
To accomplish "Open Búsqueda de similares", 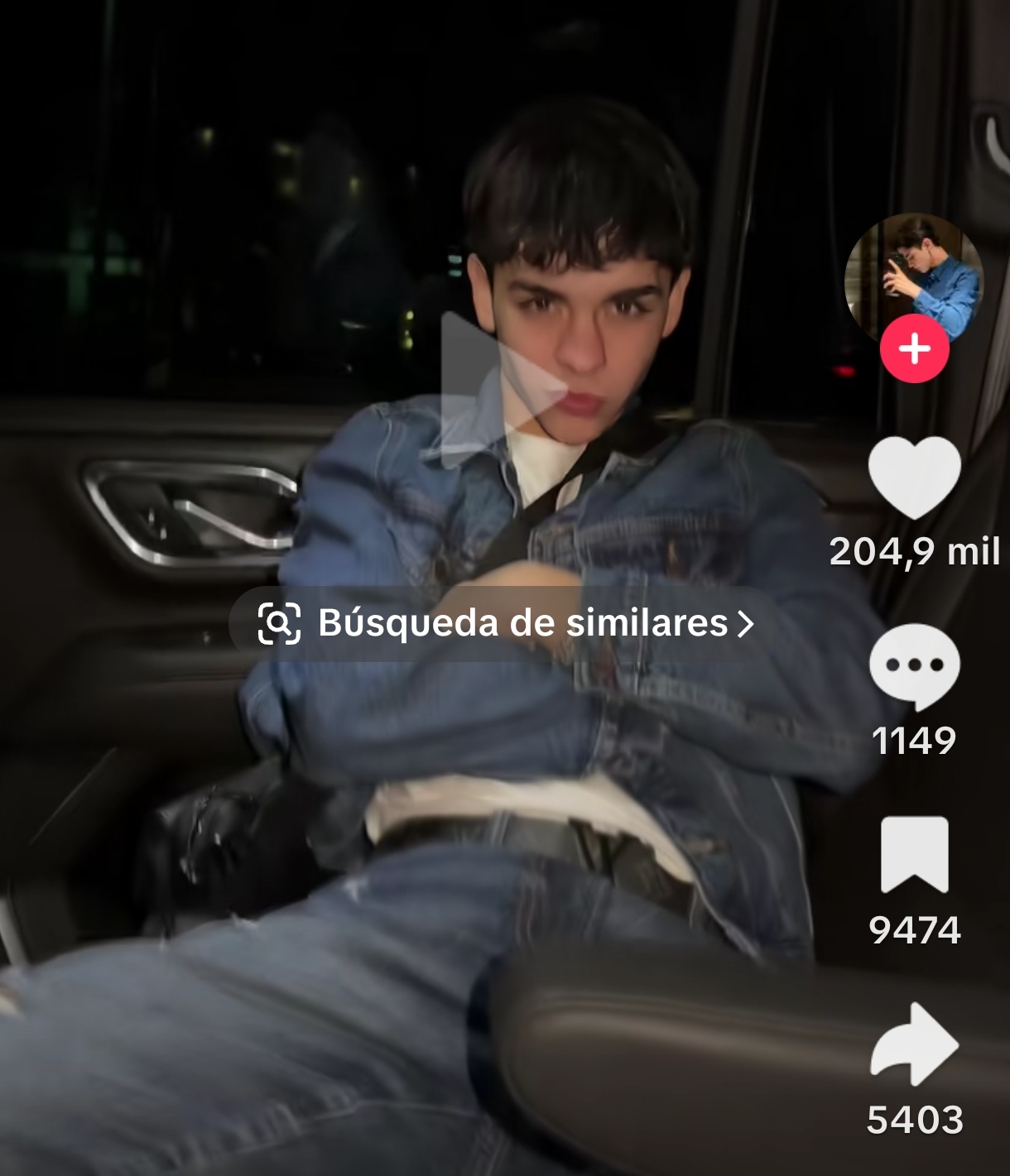I will 506,622.
